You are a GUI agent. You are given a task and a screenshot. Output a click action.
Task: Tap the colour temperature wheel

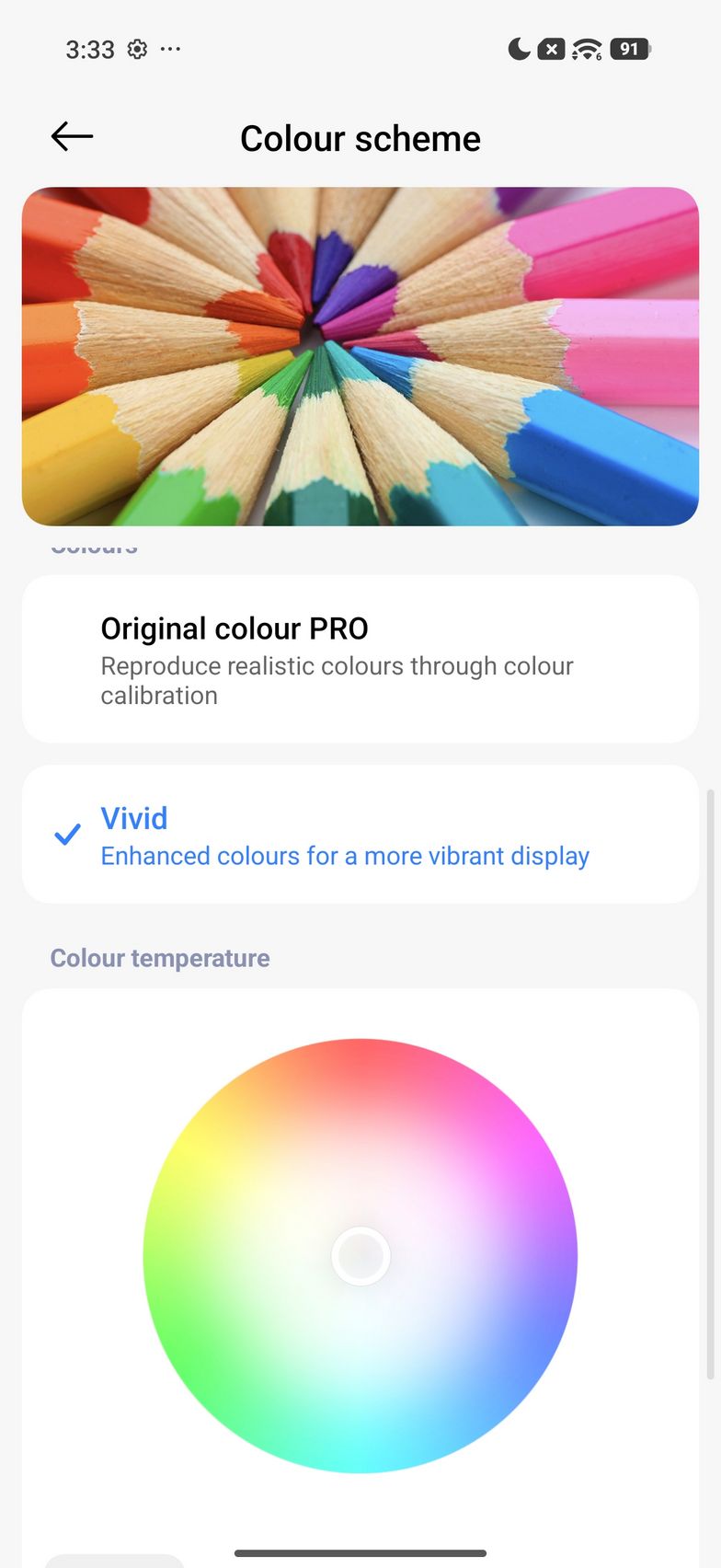pyautogui.click(x=360, y=1255)
